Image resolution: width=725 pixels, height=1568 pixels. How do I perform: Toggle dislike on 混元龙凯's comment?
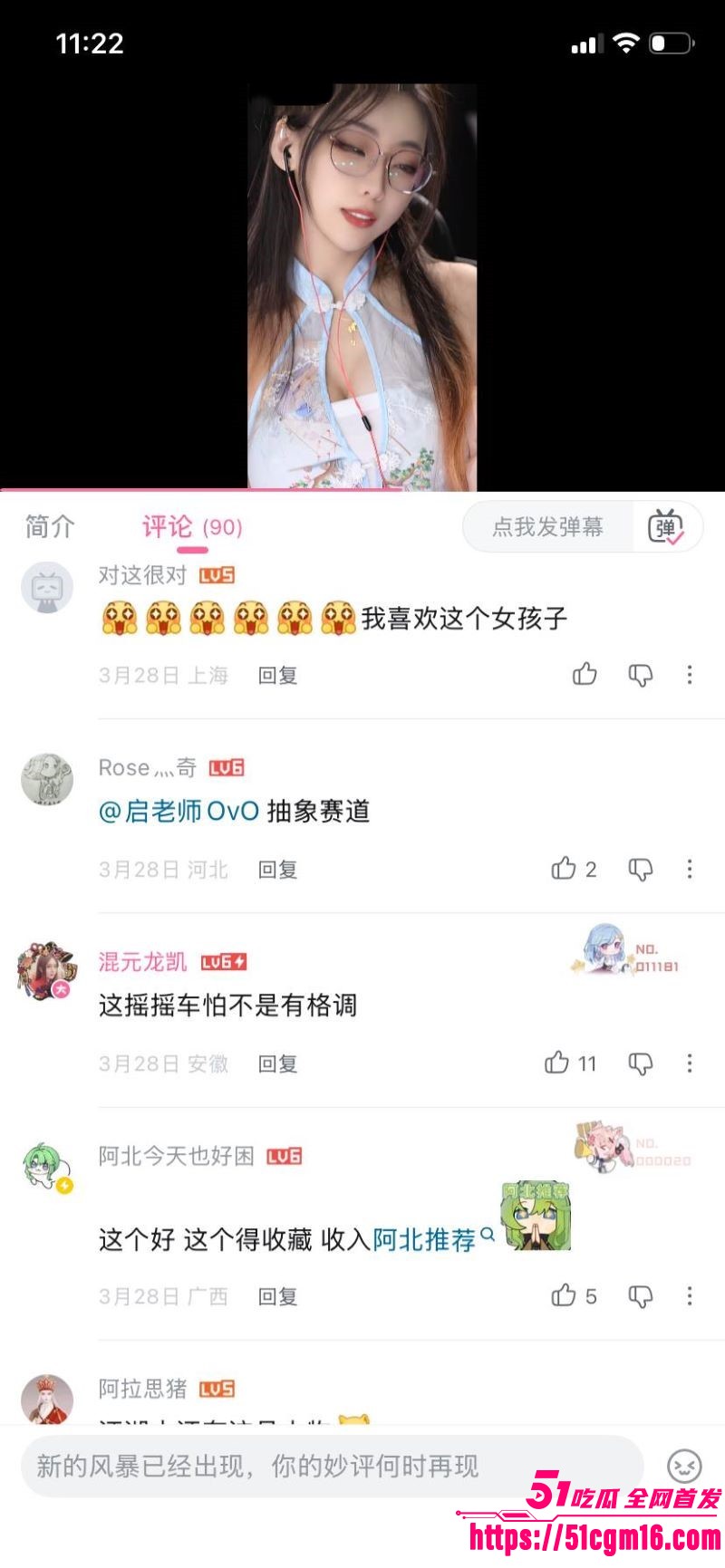pos(640,1063)
